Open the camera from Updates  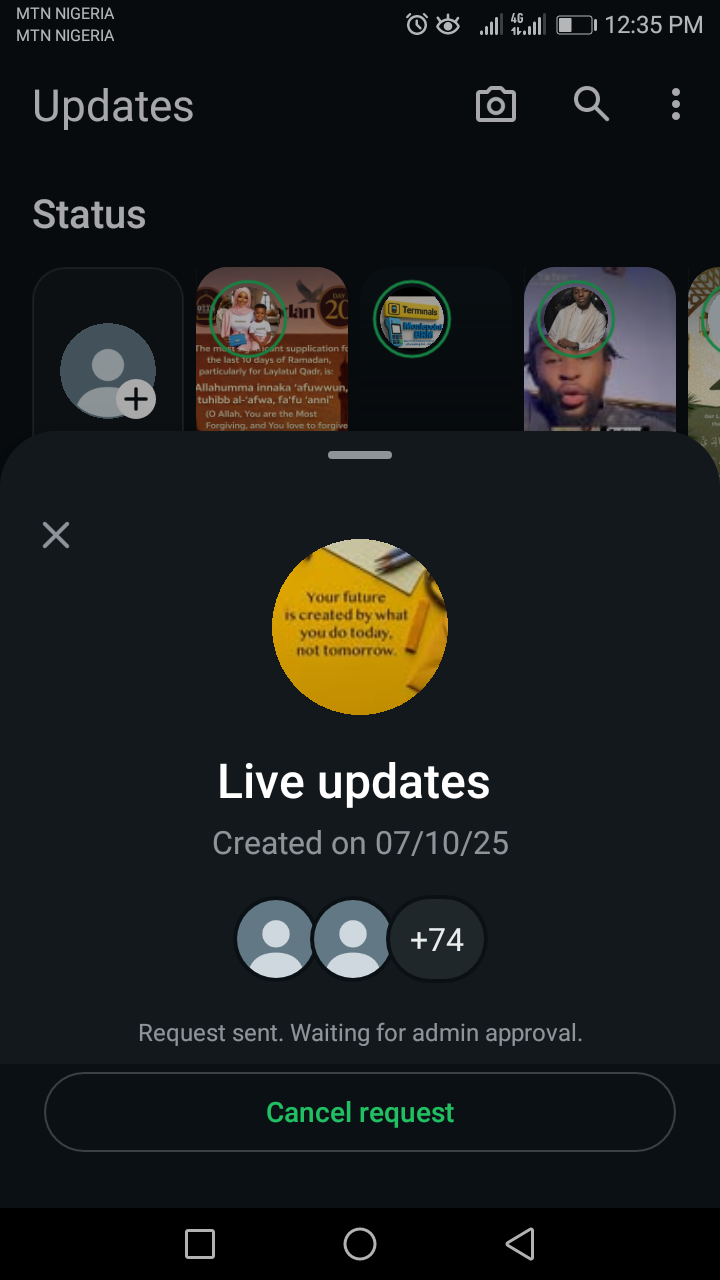496,104
